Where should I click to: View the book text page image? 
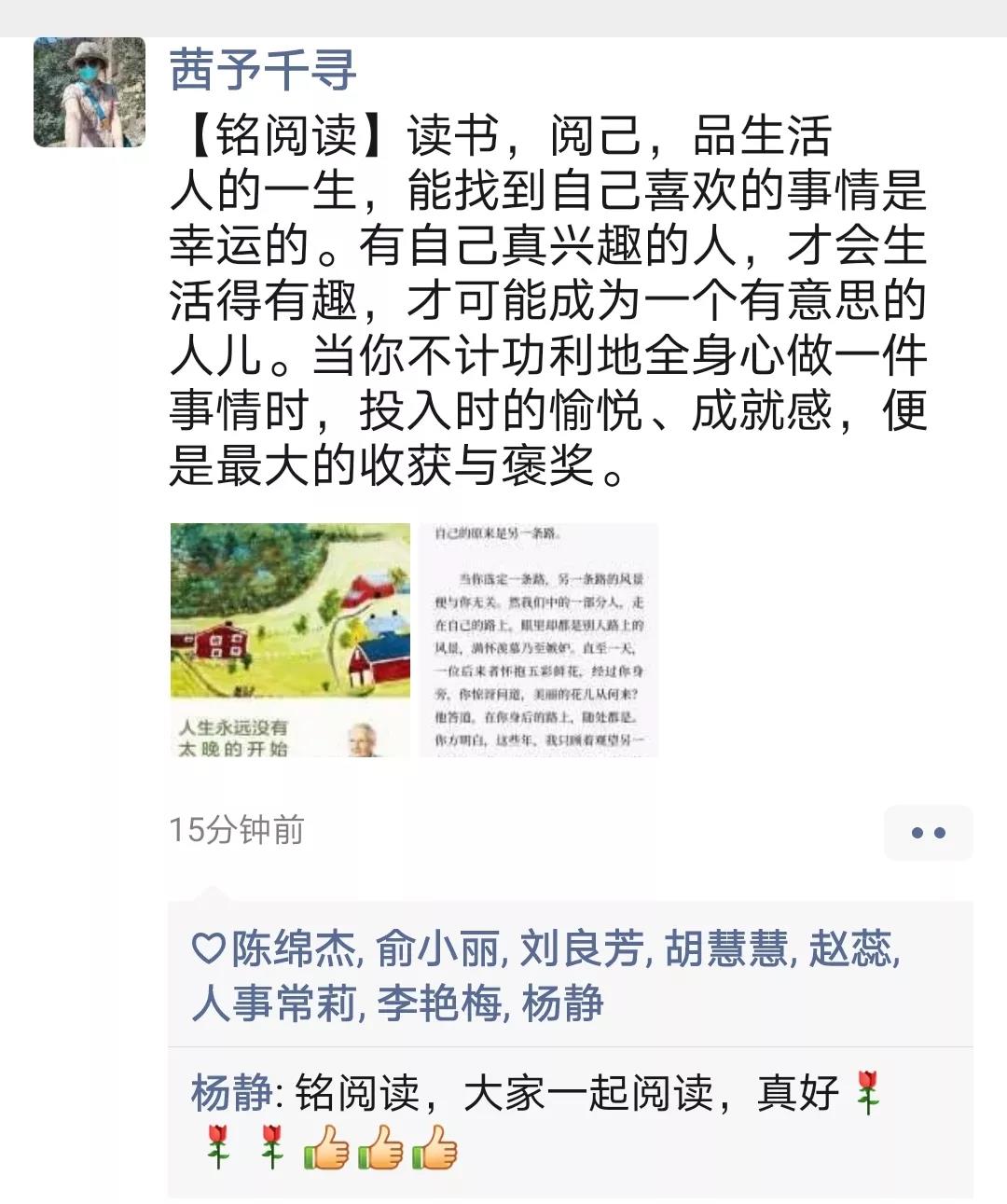point(539,640)
